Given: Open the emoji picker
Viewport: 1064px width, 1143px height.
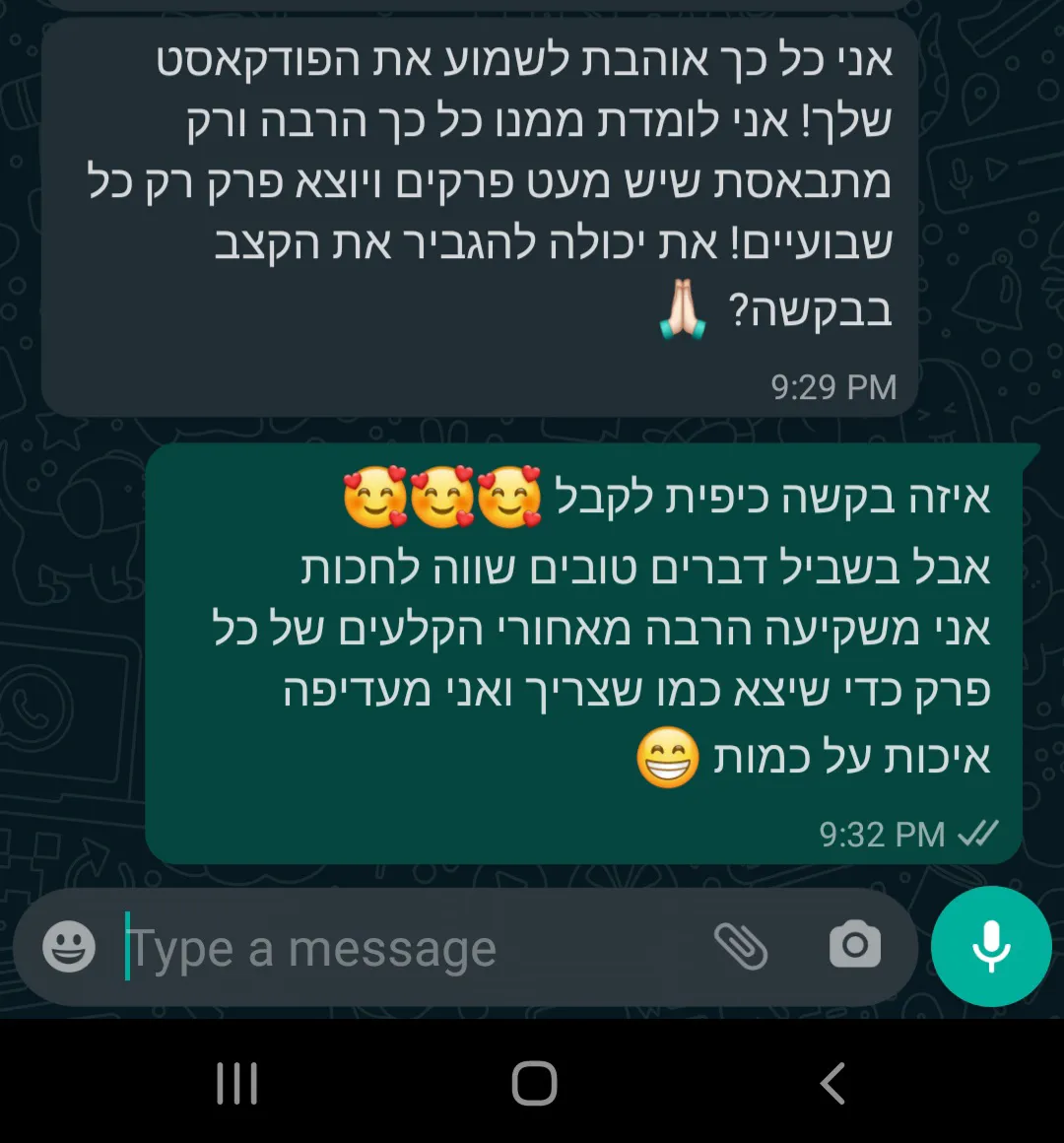Looking at the screenshot, I should click(69, 948).
